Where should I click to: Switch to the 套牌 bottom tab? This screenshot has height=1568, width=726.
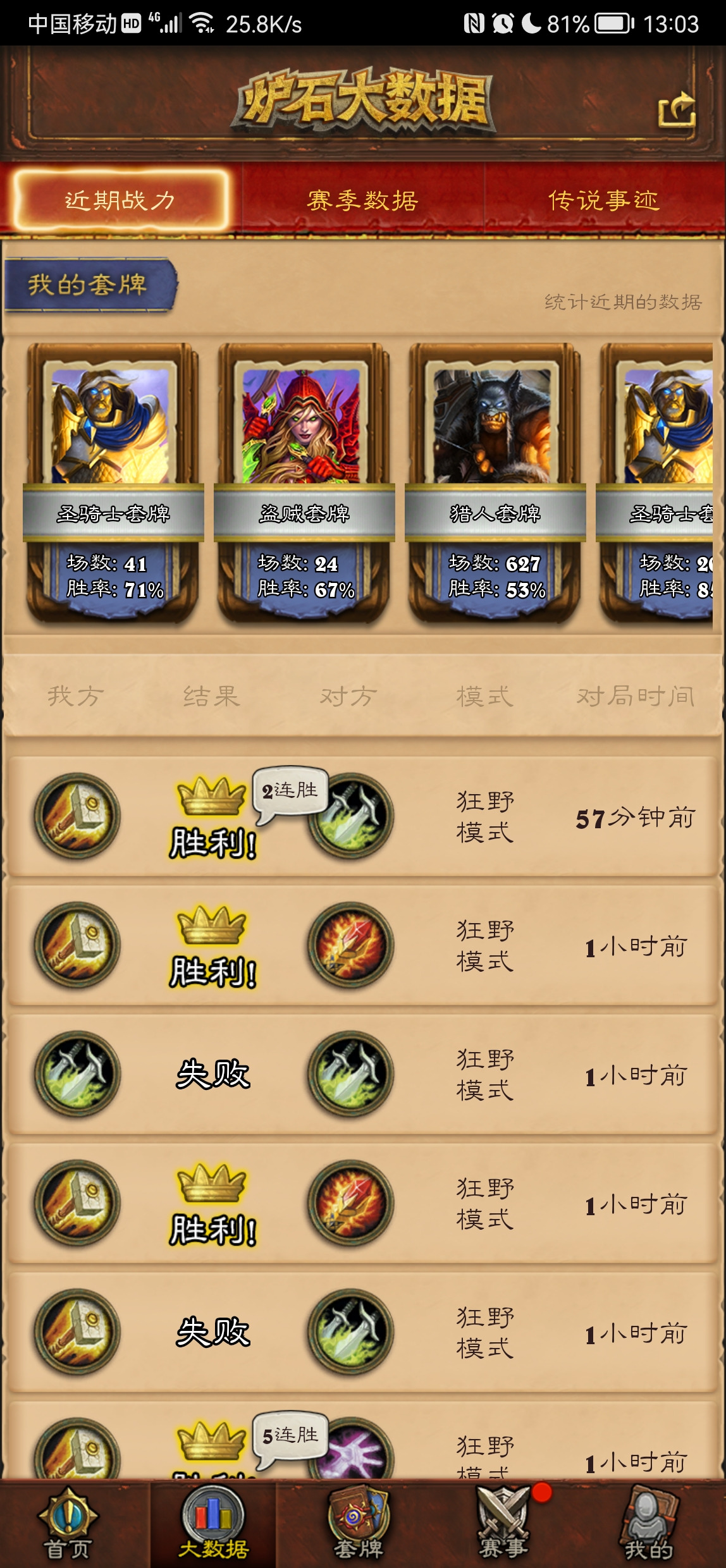click(x=359, y=1524)
